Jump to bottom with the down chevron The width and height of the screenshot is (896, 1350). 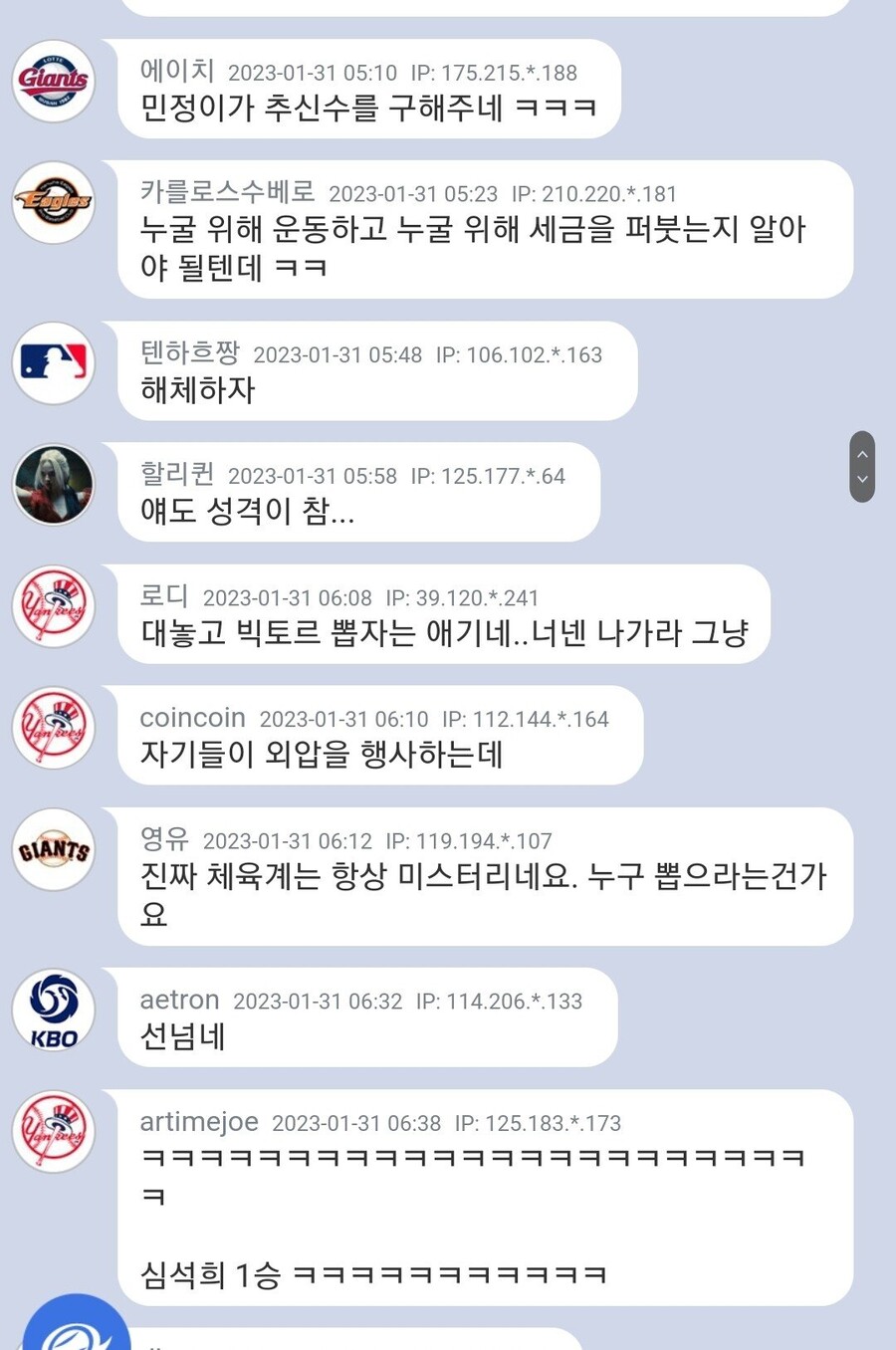coord(862,480)
